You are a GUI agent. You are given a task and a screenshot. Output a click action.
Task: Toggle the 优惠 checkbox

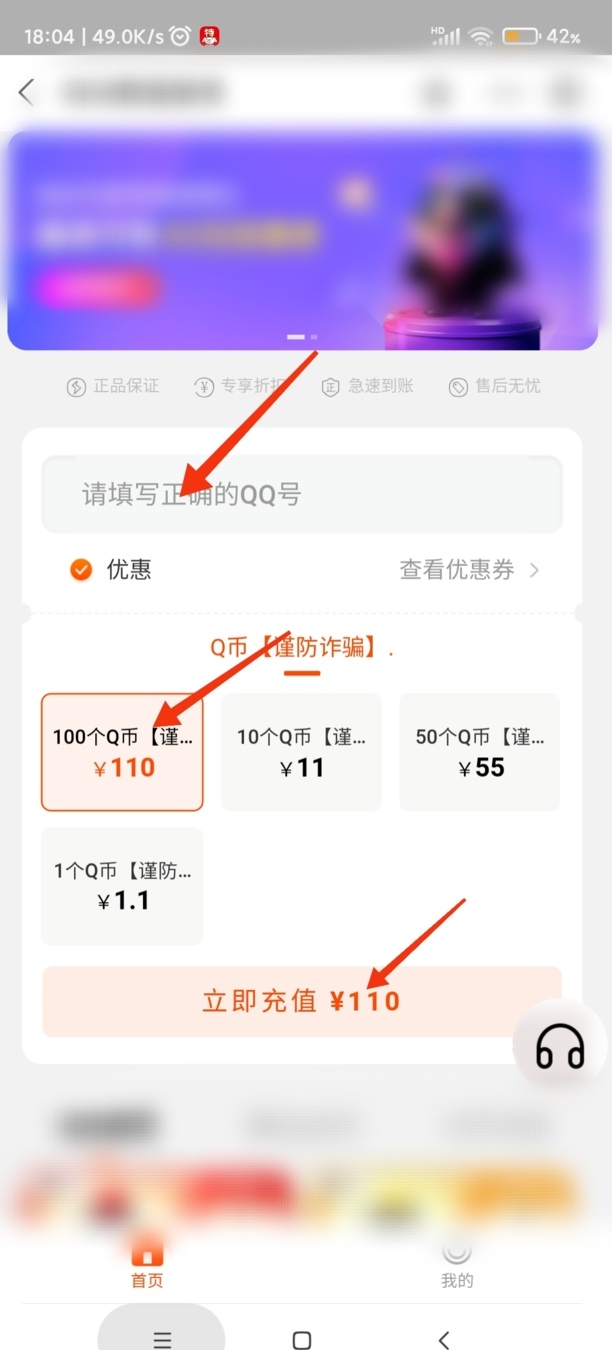[x=81, y=570]
